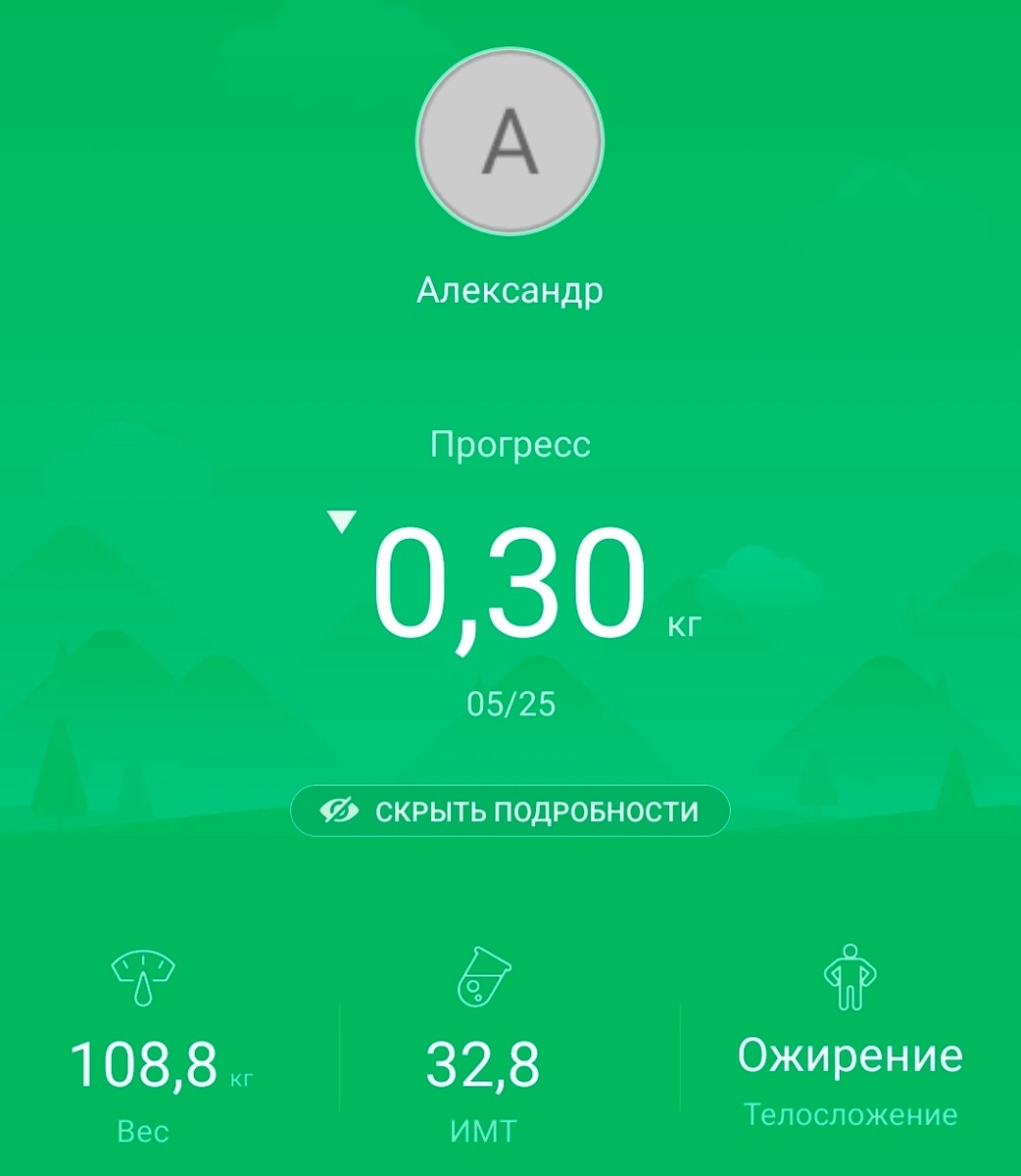Image resolution: width=1021 pixels, height=1176 pixels.
Task: Select the weight scale icon above 108,8
Action: pyautogui.click(x=143, y=979)
